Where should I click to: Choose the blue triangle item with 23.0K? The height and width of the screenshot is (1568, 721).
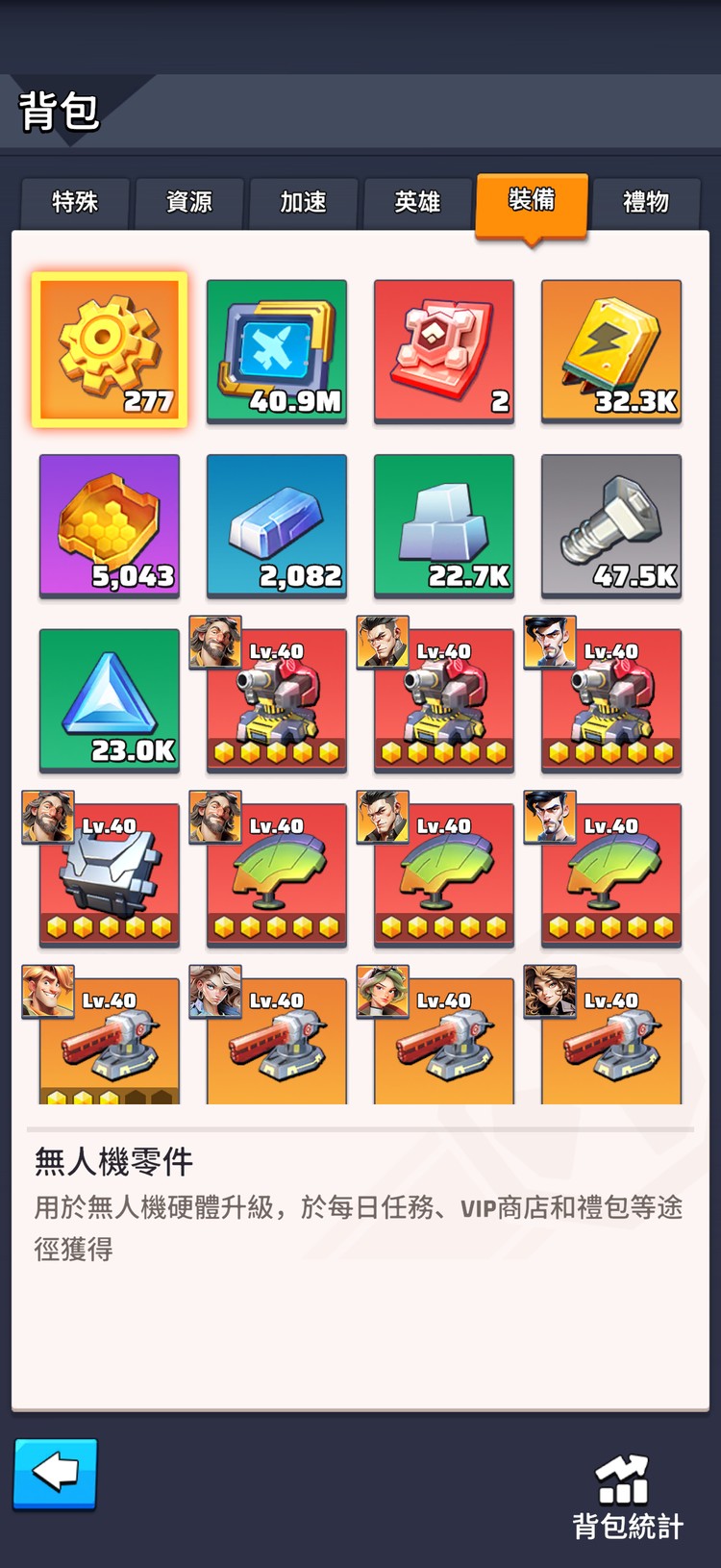pyautogui.click(x=110, y=700)
